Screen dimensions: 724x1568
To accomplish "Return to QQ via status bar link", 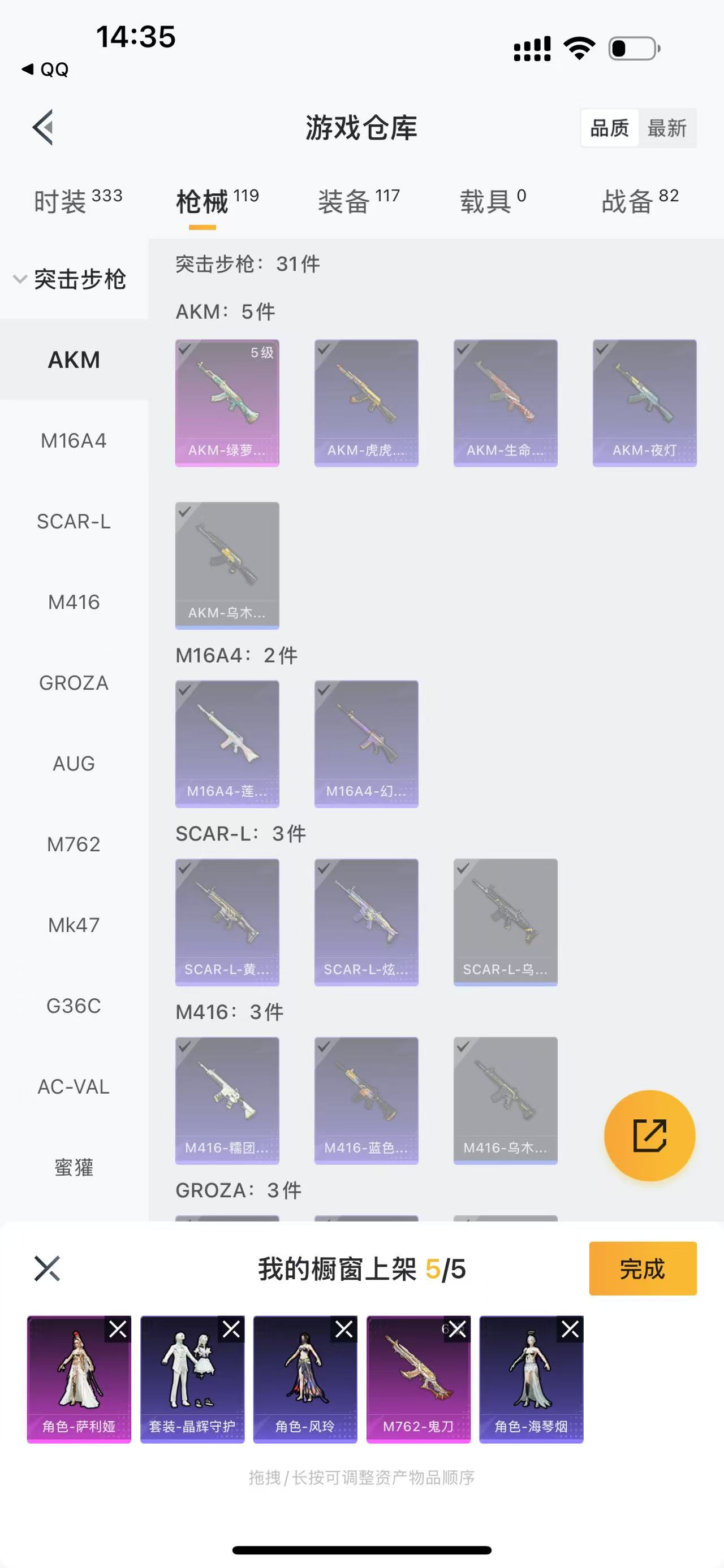I will coord(46,70).
